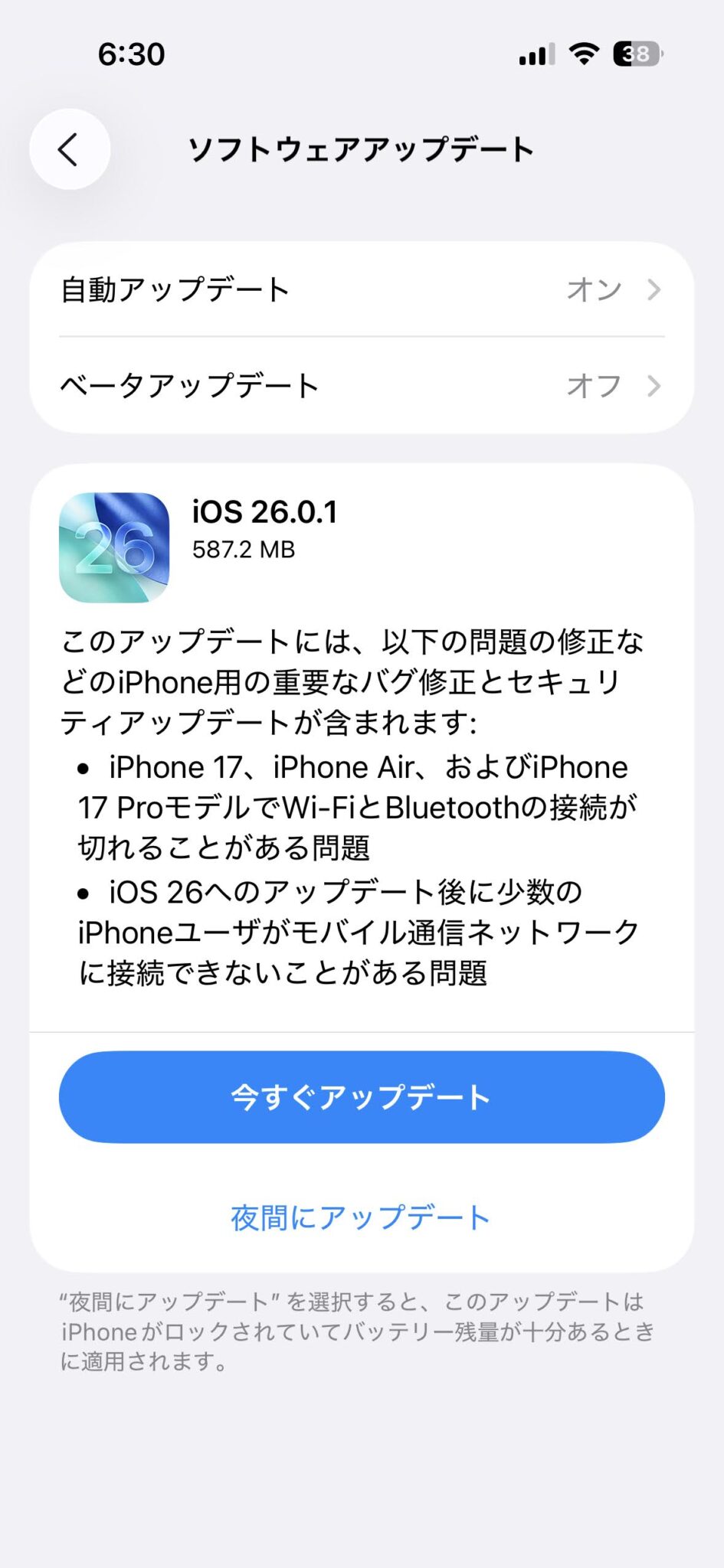Click the iOS 26 update icon
Viewport: 724px width, 1568px height.
[x=116, y=544]
